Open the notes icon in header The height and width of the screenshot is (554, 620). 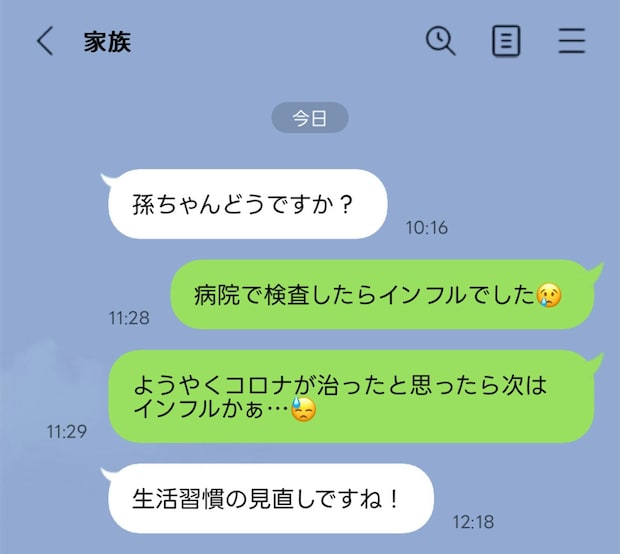(507, 41)
